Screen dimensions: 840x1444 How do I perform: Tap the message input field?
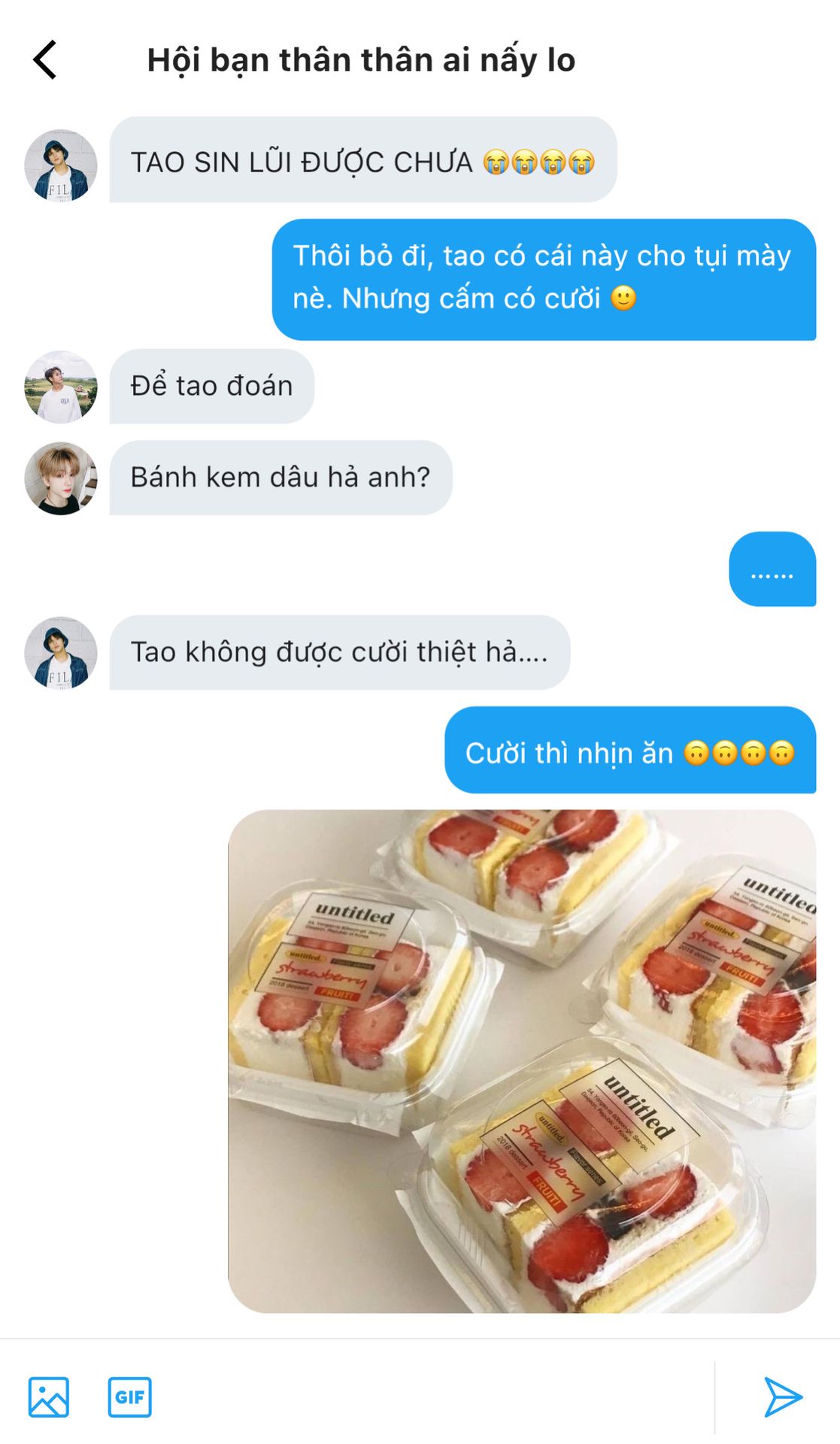coord(432,1397)
